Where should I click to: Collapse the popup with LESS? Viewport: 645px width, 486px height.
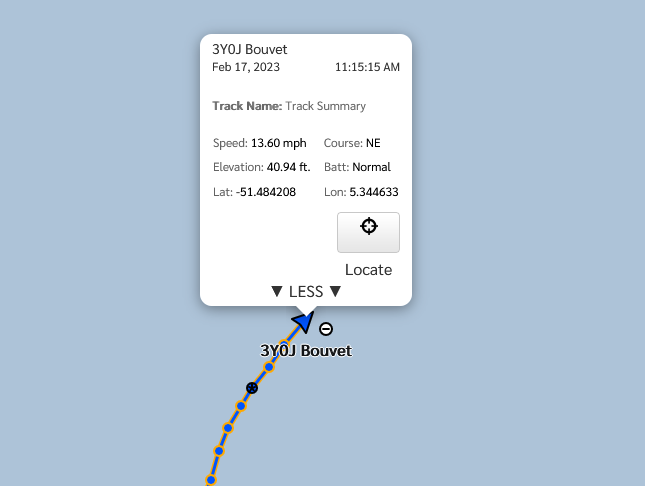(306, 291)
